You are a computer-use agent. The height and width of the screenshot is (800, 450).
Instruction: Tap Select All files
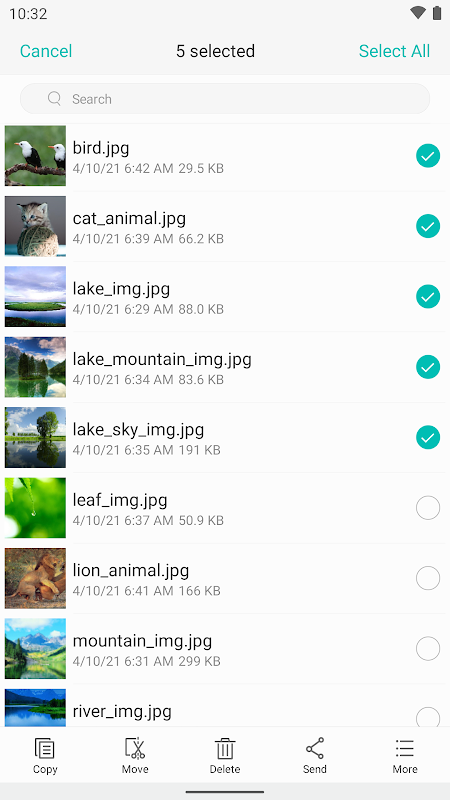tap(394, 51)
